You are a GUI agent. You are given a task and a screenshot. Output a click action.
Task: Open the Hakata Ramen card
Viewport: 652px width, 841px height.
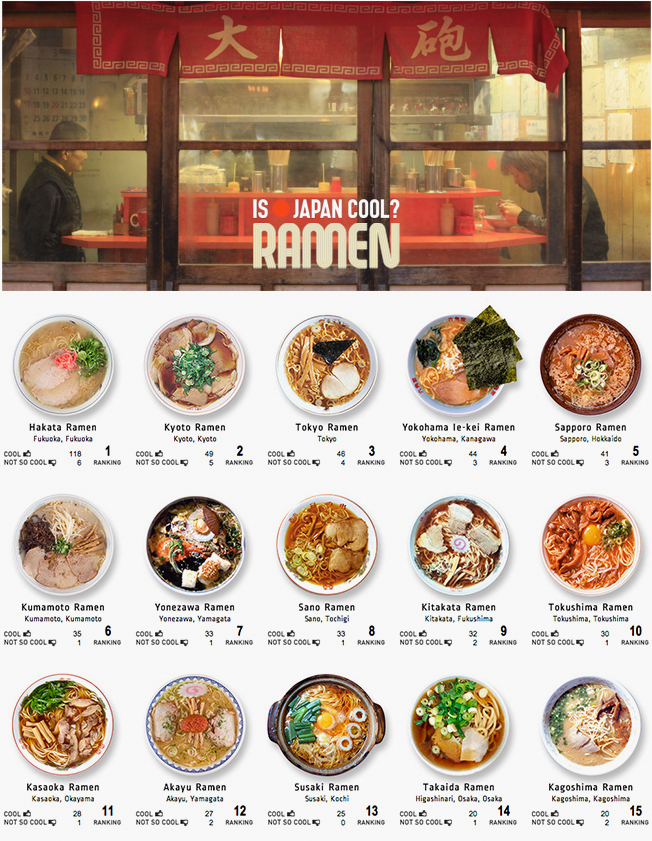click(x=63, y=365)
